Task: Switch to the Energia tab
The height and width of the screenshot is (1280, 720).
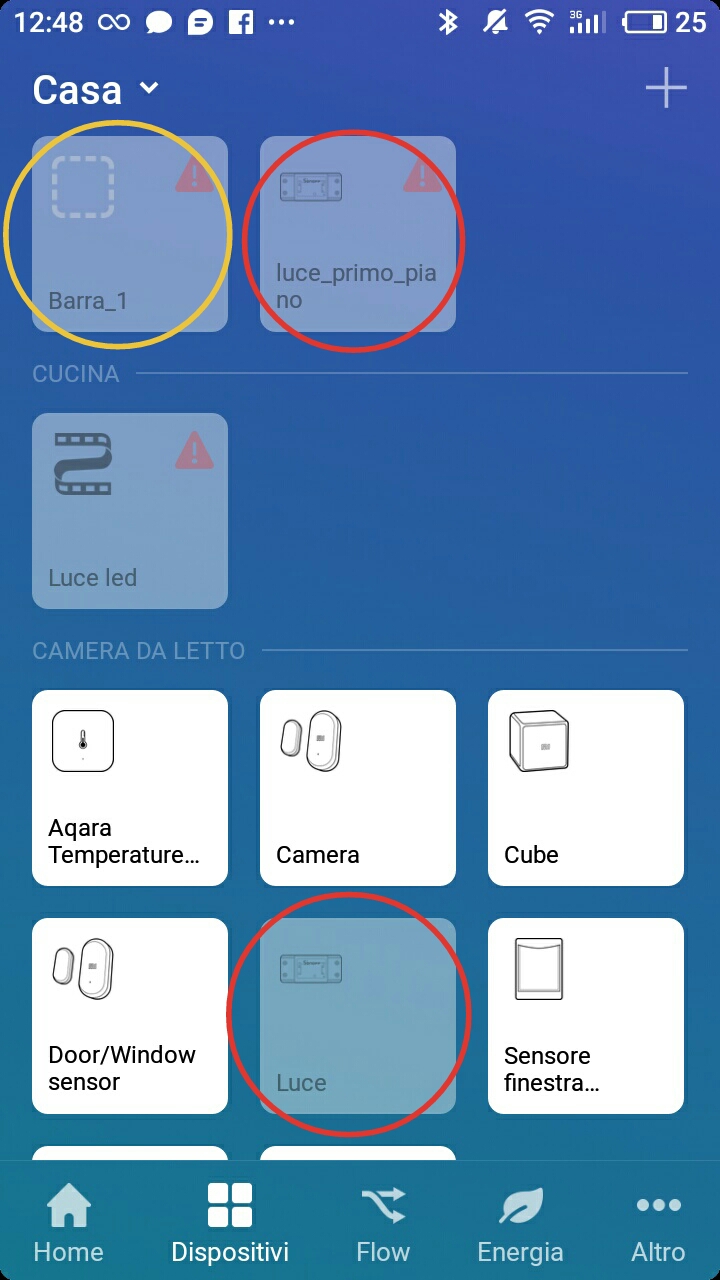Action: coord(520,1224)
